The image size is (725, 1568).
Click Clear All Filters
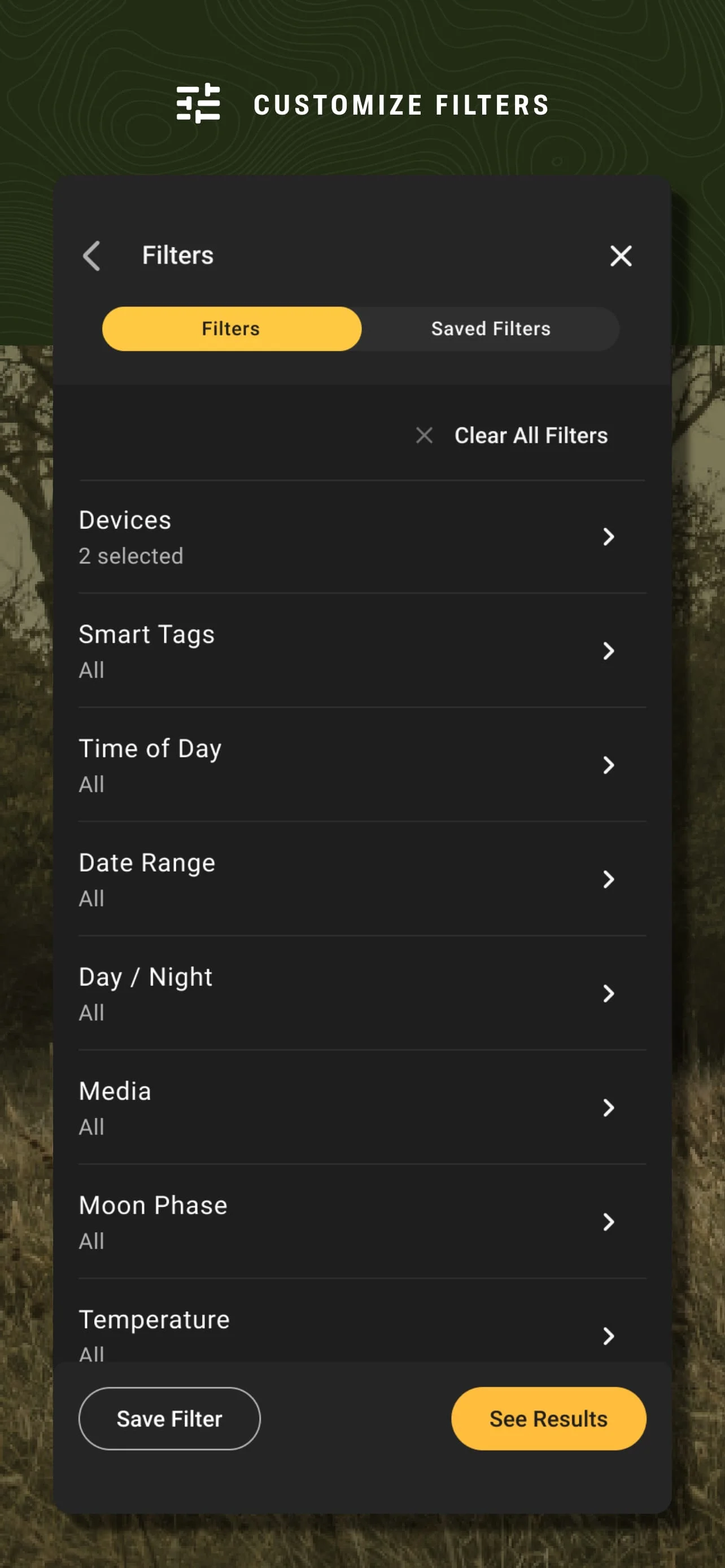tap(530, 435)
